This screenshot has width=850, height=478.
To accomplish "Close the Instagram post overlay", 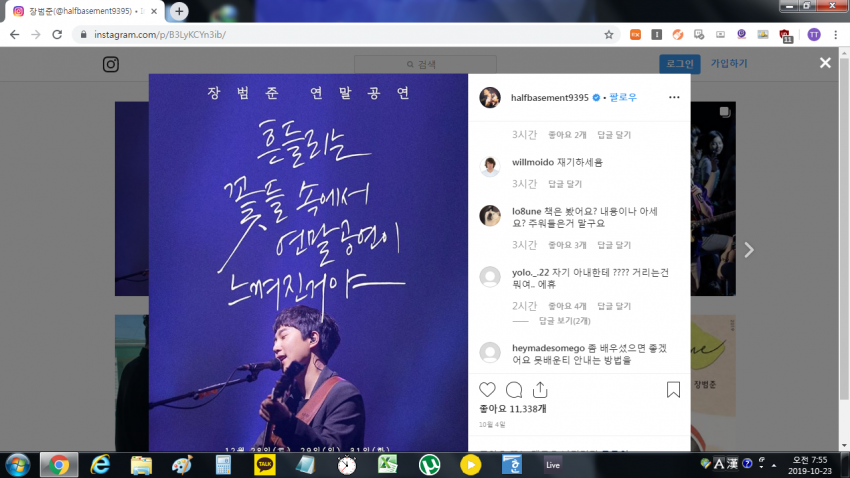I will (x=825, y=63).
